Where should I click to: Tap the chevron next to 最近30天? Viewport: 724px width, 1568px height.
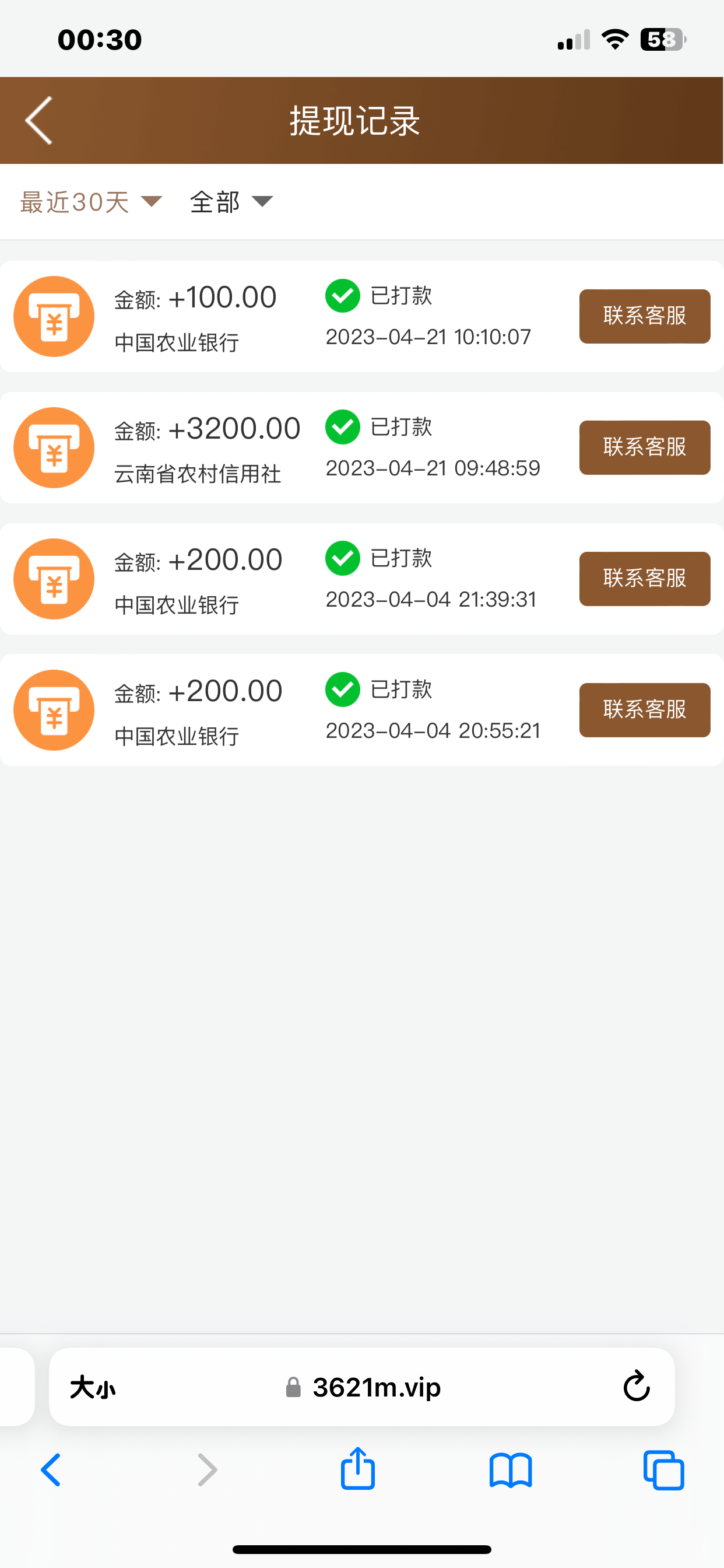[x=152, y=202]
